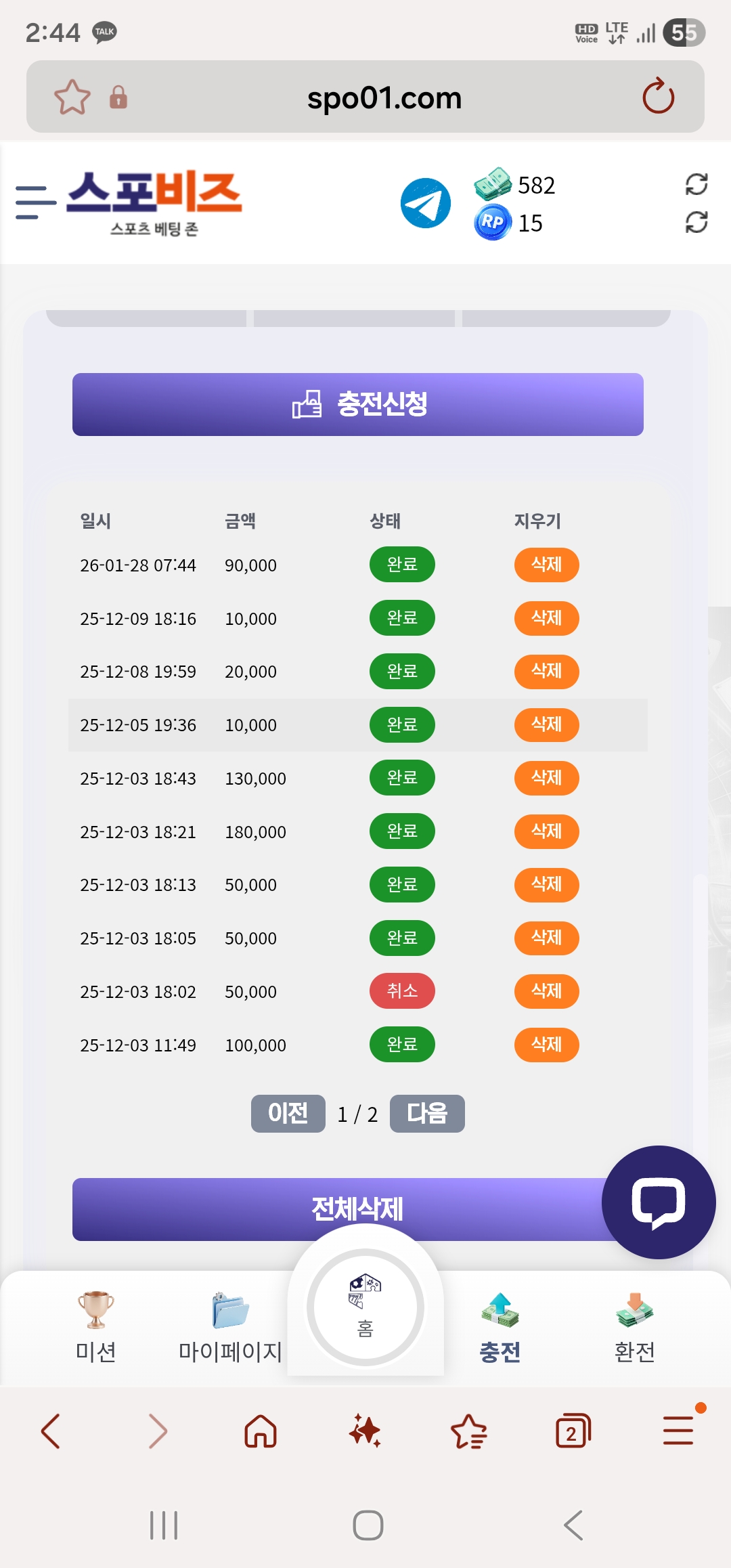
Task: Open the hamburger side menu
Action: [x=35, y=202]
